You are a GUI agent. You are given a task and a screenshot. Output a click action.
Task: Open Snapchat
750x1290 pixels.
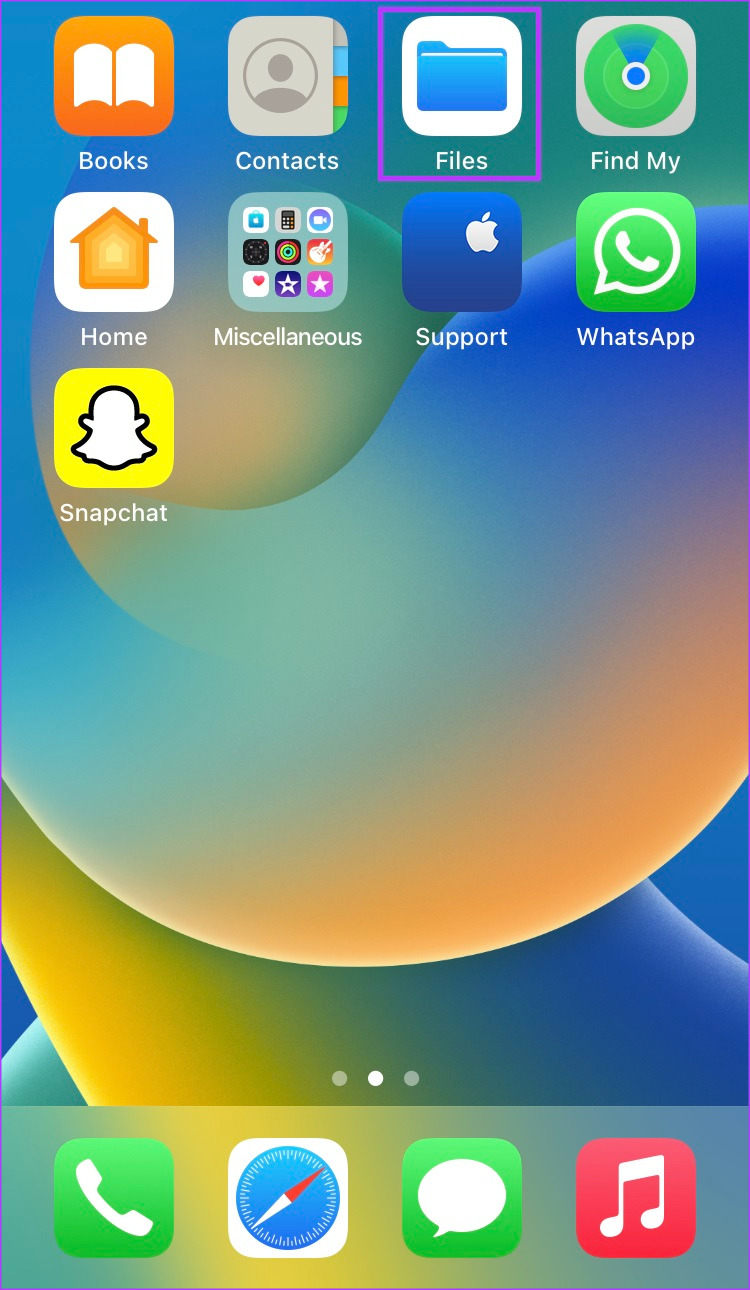[x=113, y=428]
